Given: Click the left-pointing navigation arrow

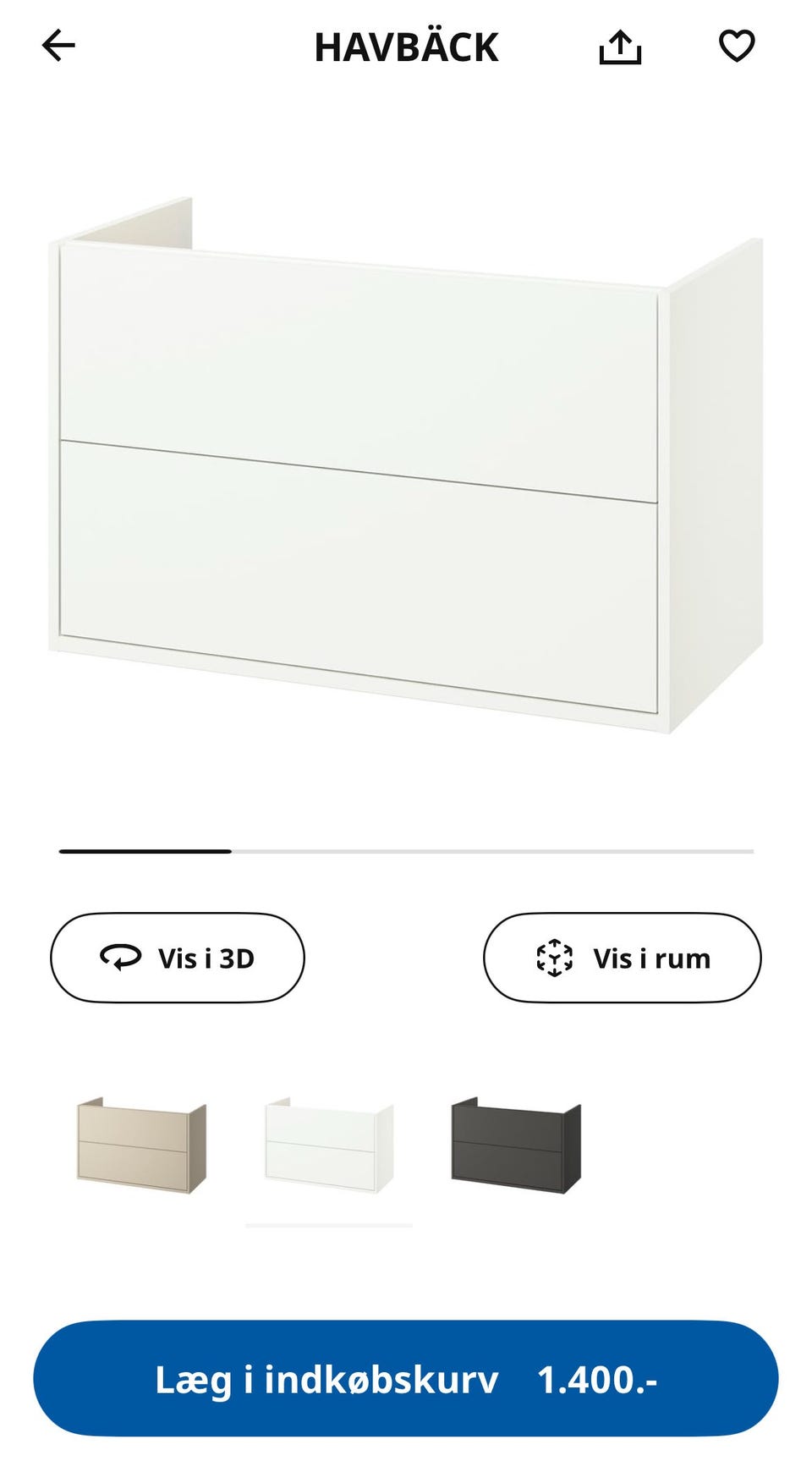Looking at the screenshot, I should tap(58, 47).
